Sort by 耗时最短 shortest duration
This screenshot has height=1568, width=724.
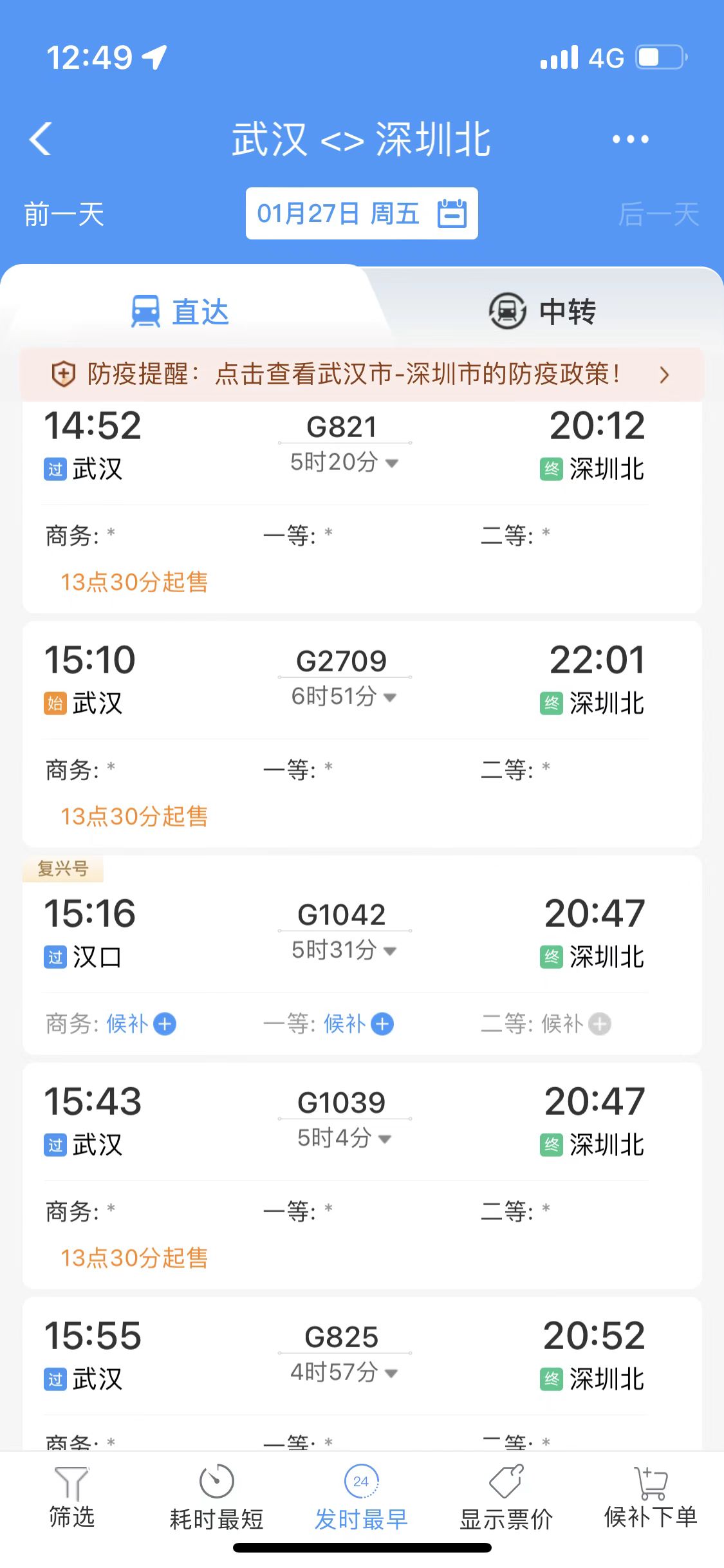click(217, 1498)
